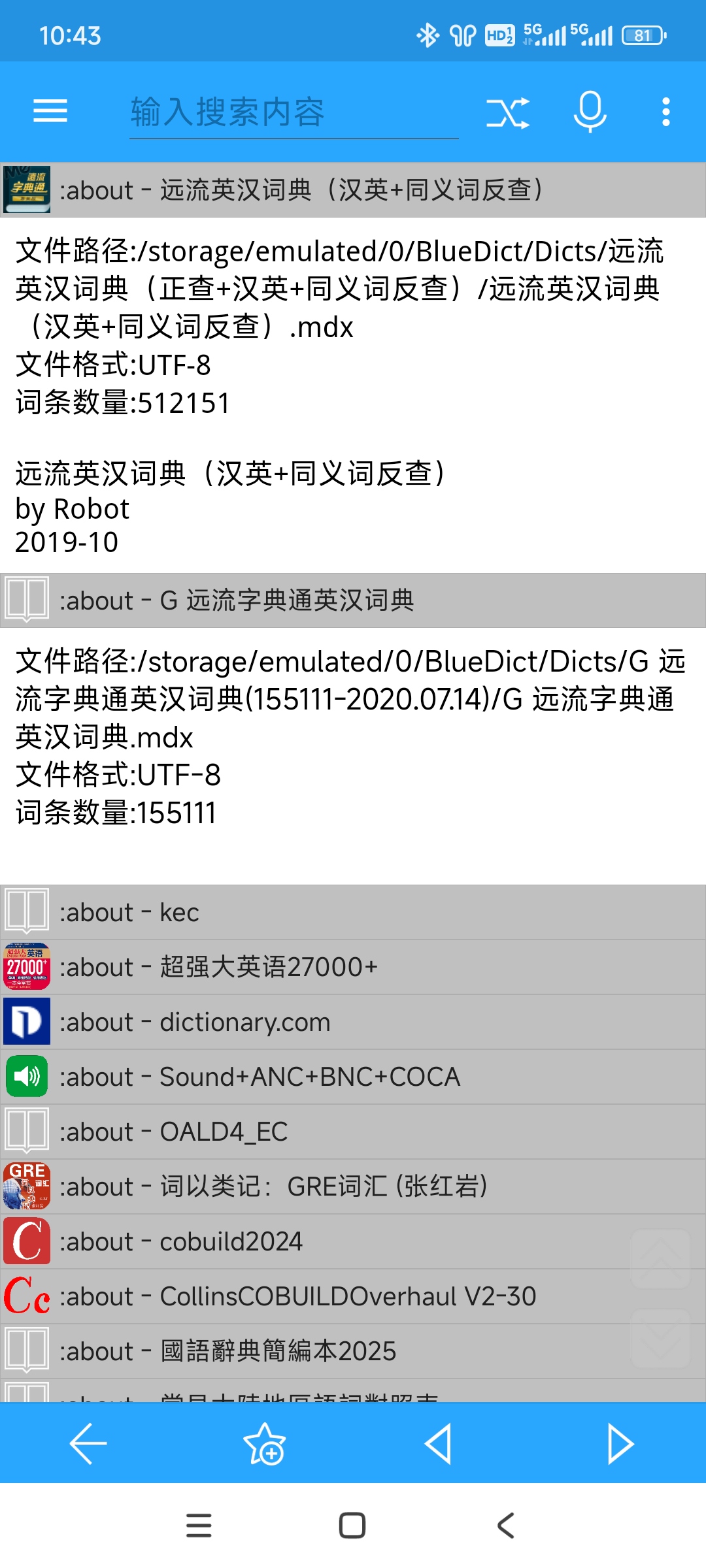Jump to the next entry triangle

[620, 1443]
